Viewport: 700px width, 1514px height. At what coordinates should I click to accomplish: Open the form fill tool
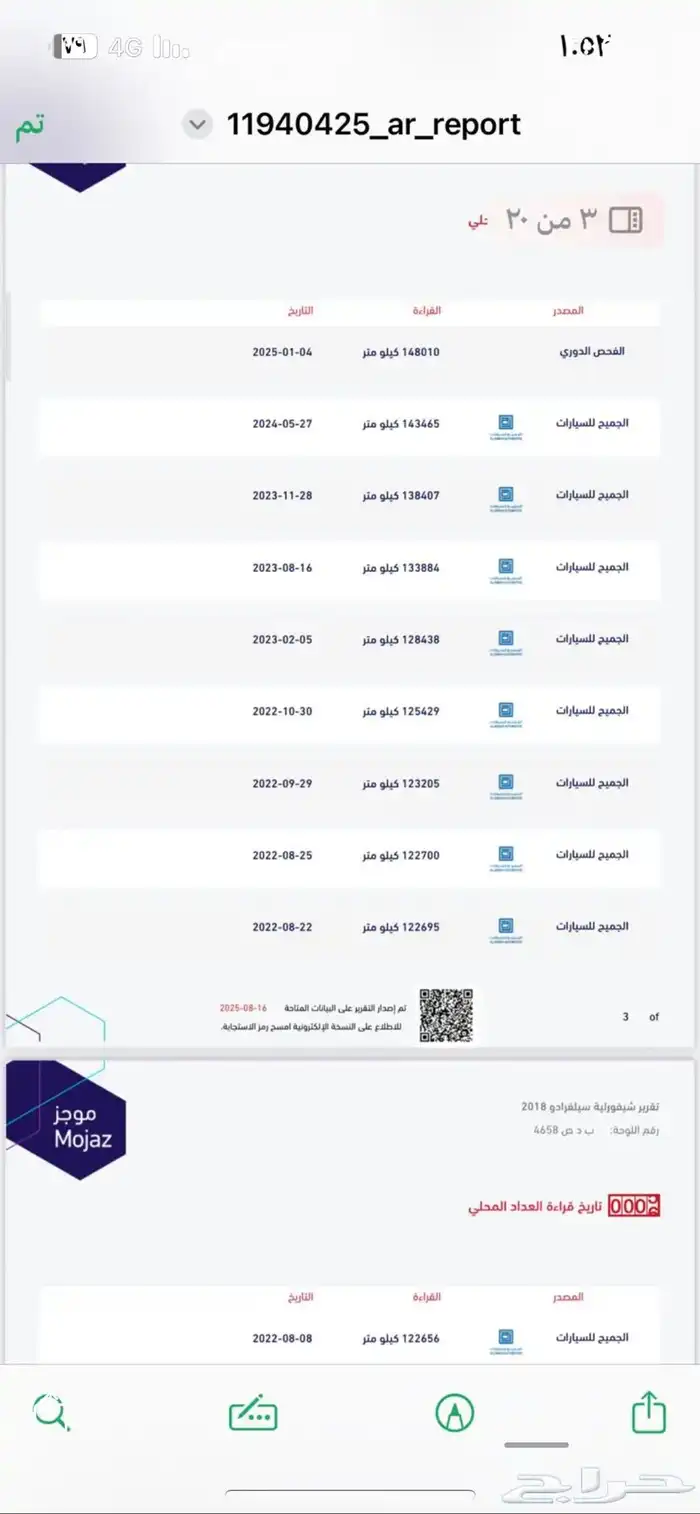coord(253,1414)
